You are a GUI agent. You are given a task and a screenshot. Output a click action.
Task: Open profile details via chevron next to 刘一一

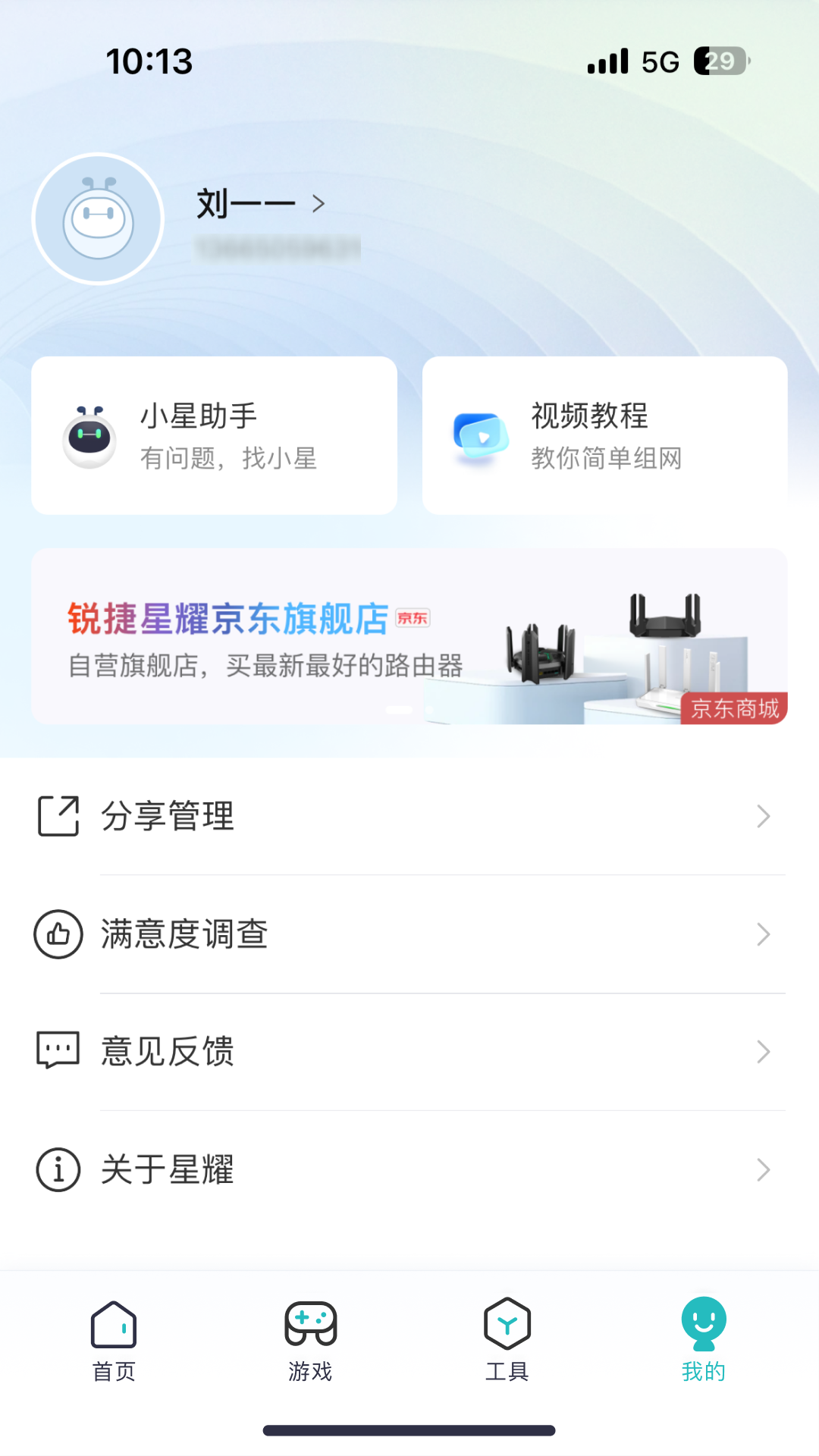click(320, 203)
